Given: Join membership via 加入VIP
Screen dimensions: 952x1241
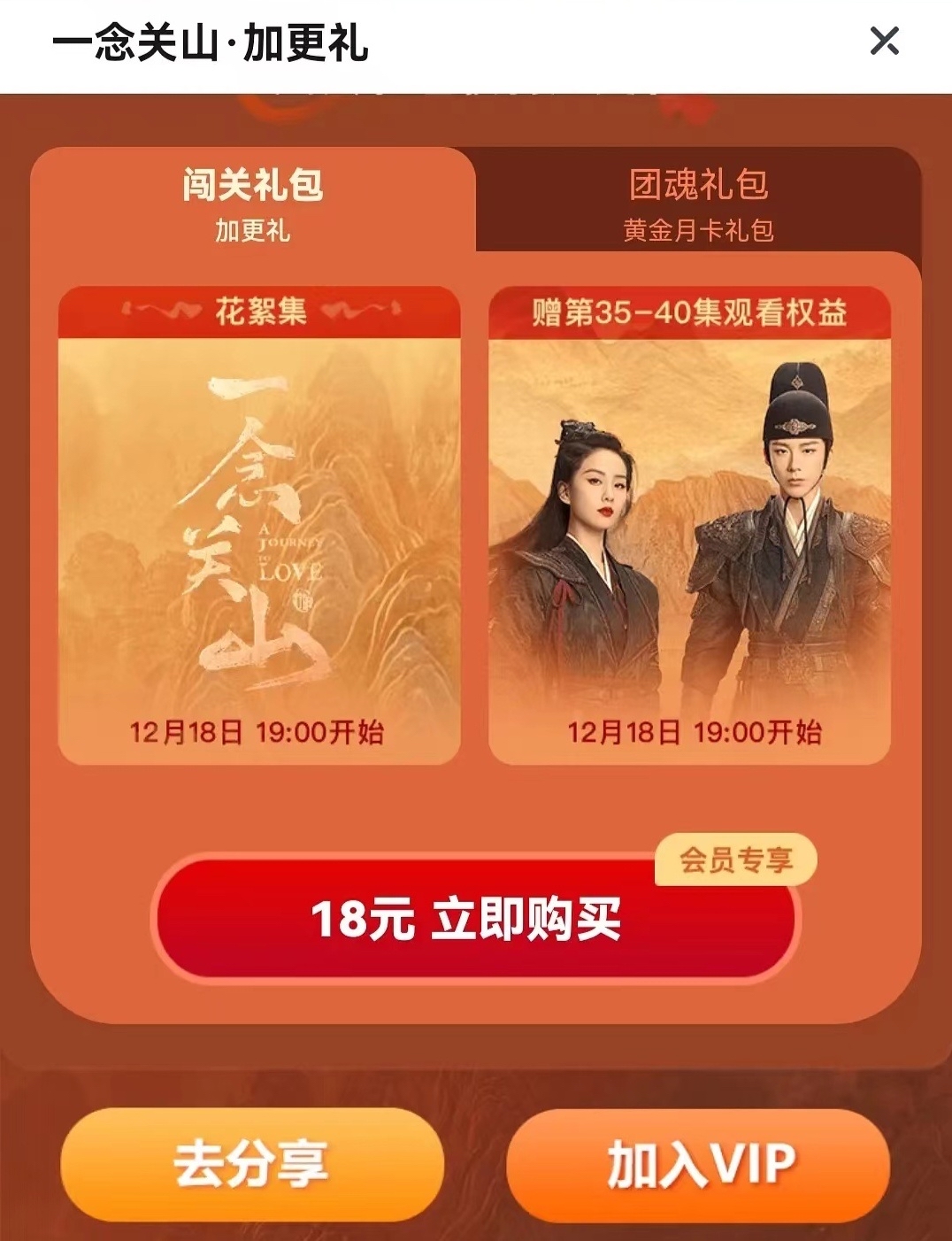Looking at the screenshot, I should [698, 1164].
